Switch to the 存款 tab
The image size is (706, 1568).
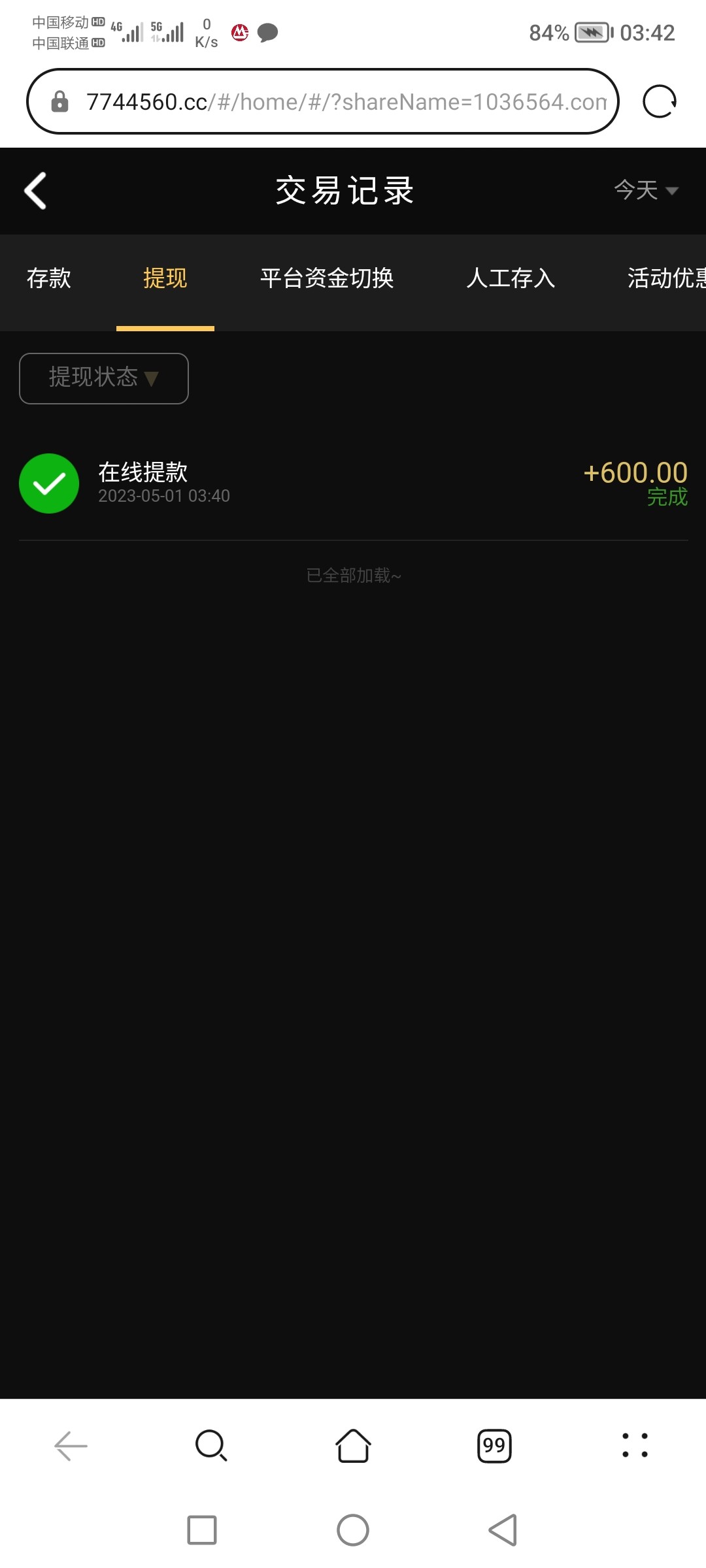(x=49, y=278)
